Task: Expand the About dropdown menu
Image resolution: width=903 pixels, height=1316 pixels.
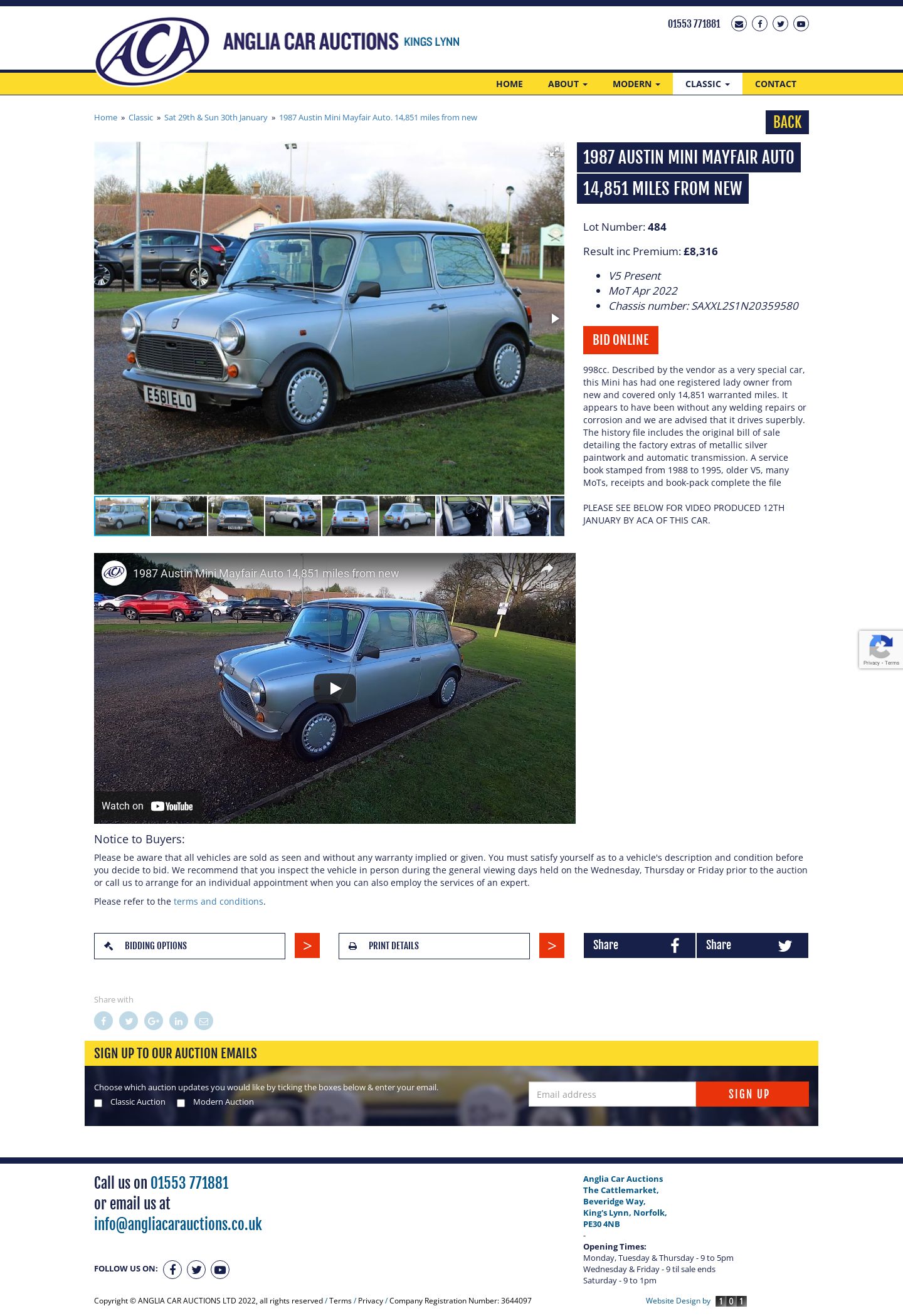Action: click(568, 84)
